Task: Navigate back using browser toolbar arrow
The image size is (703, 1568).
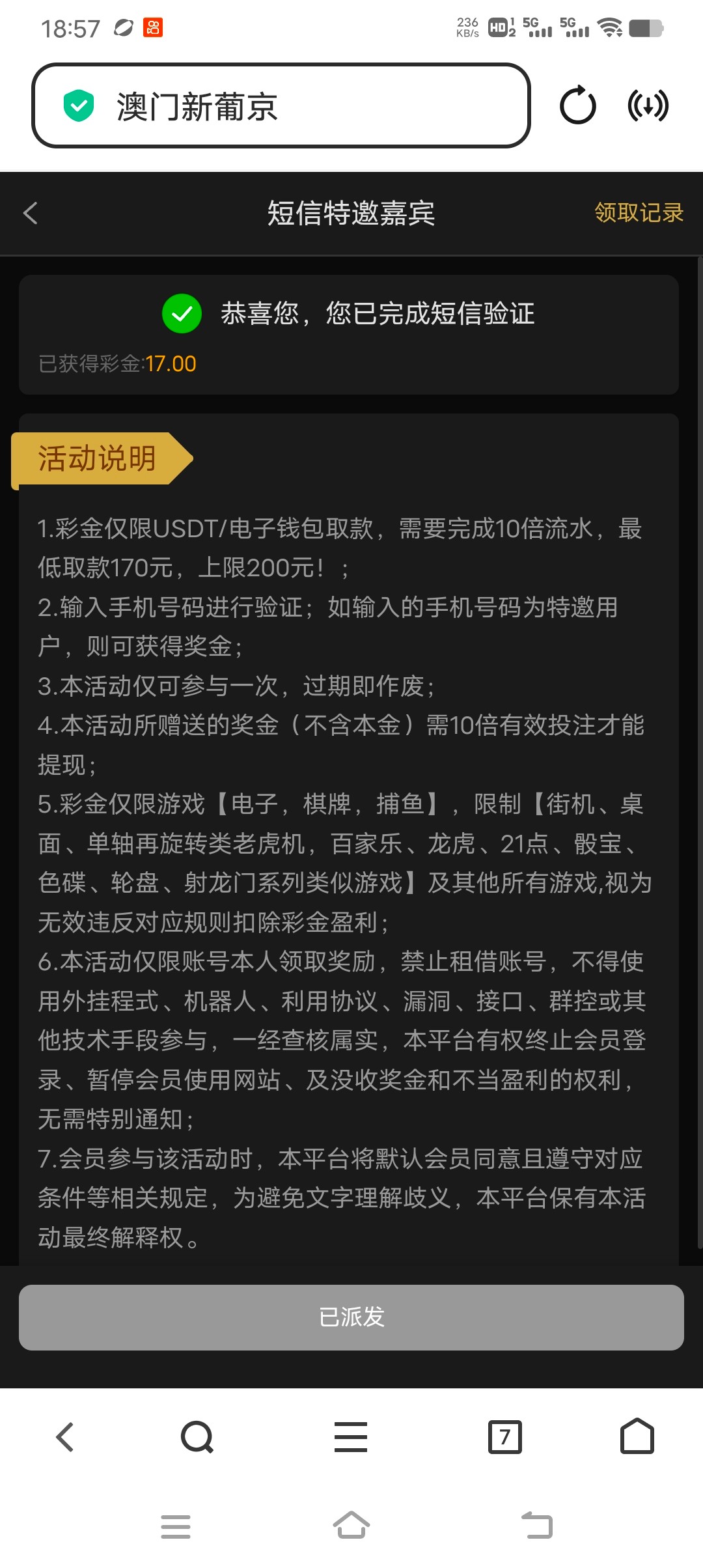Action: coord(65,1436)
